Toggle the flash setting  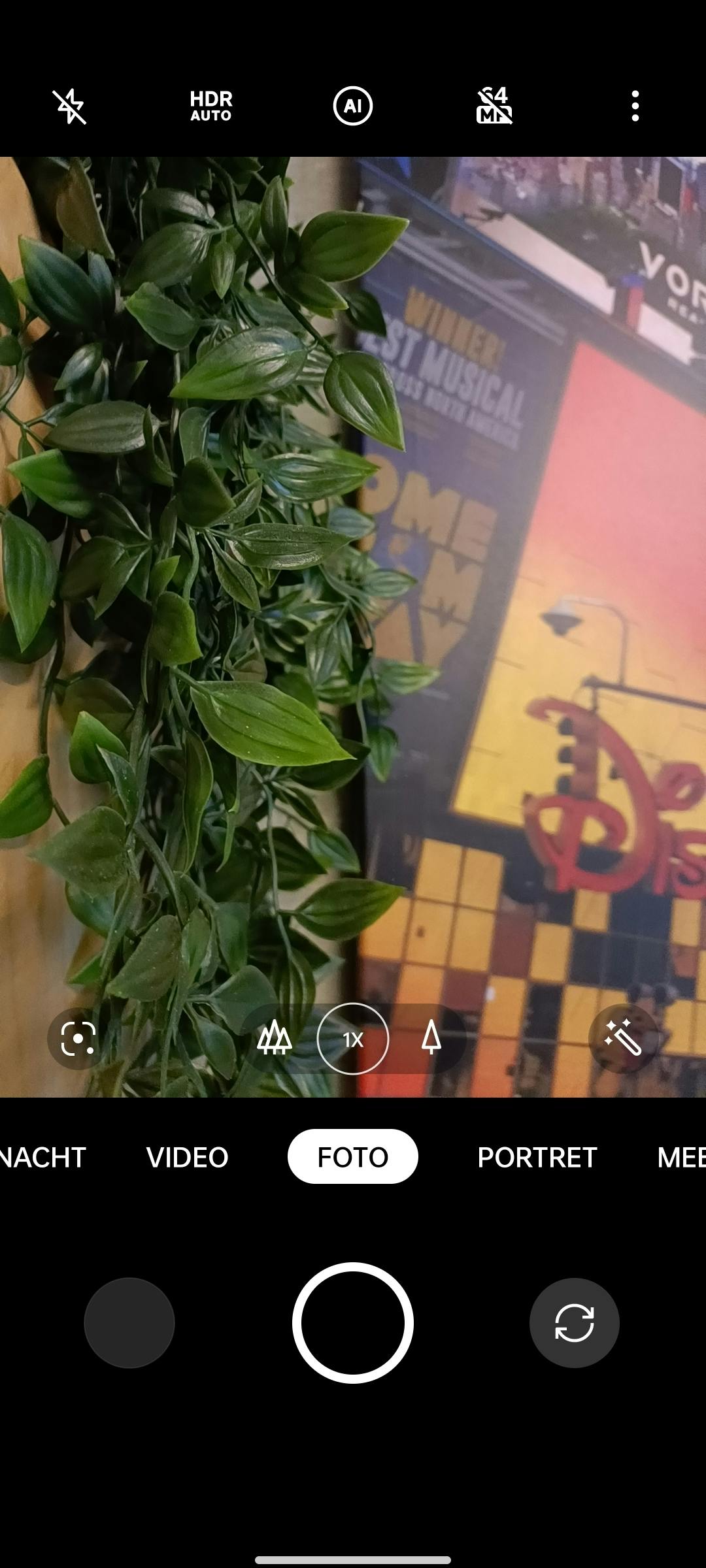click(70, 106)
